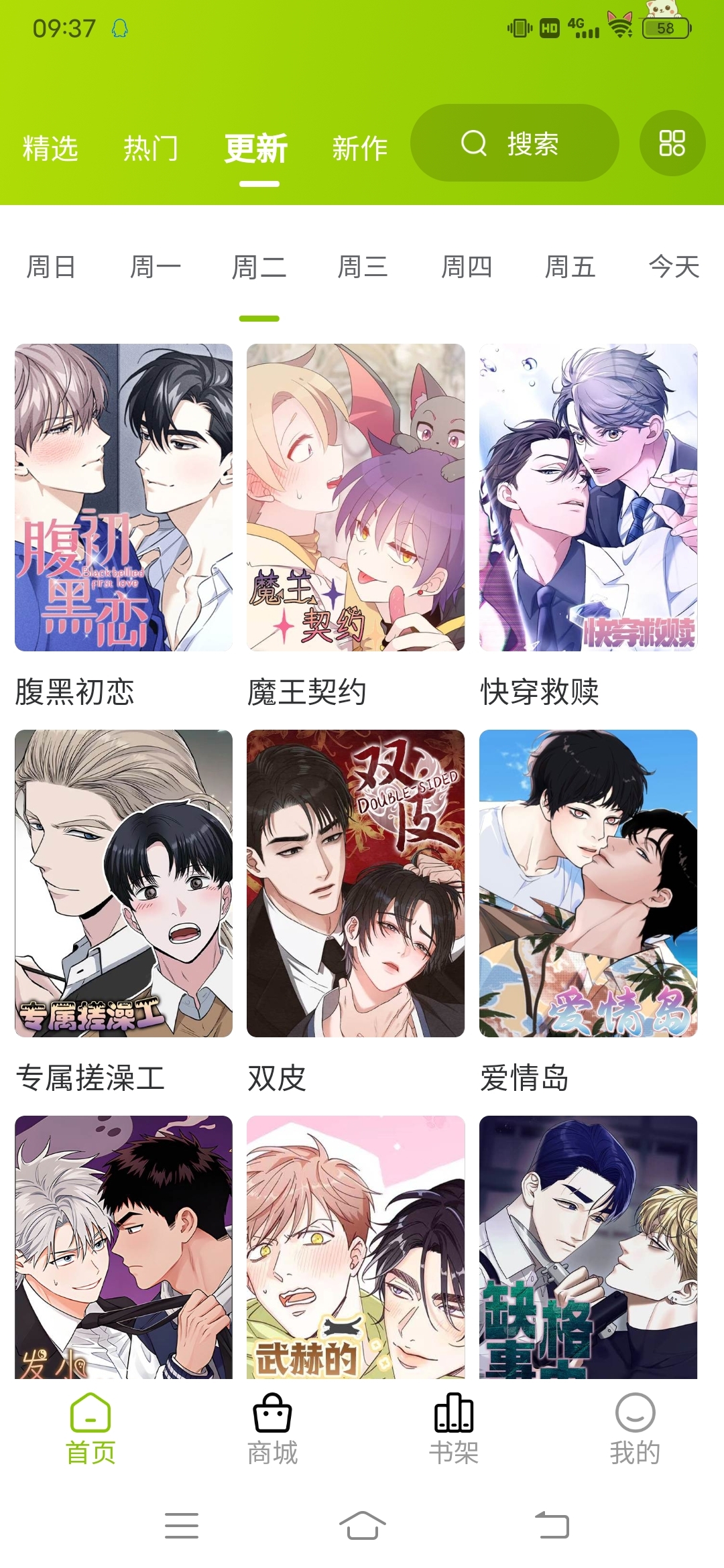Select 周一 updates
Image resolution: width=724 pixels, height=1568 pixels.
coord(156,267)
